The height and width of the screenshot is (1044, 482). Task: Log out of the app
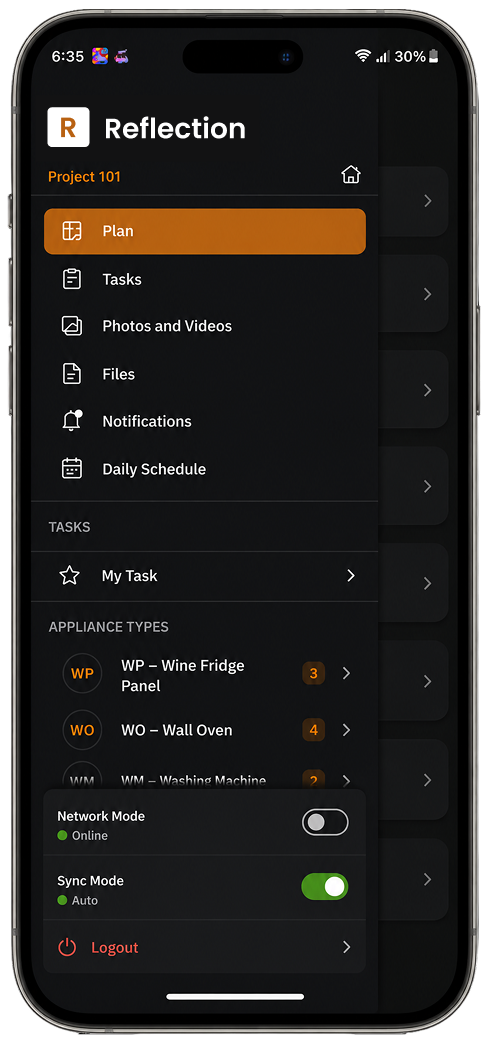pyautogui.click(x=204, y=947)
